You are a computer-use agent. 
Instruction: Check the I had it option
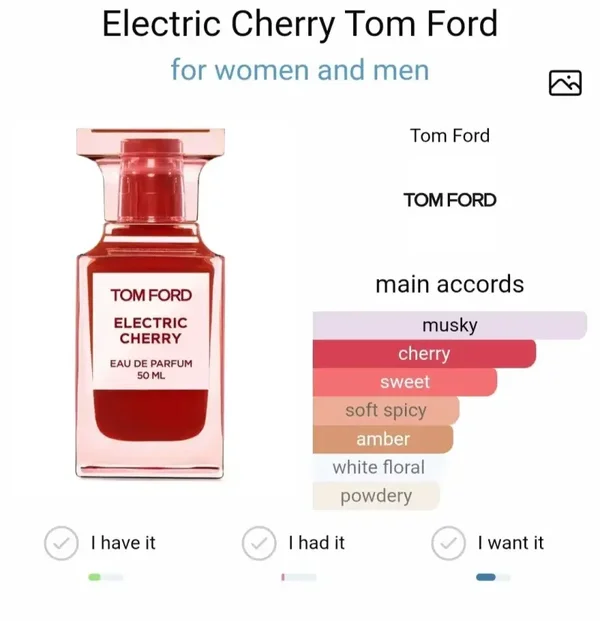(259, 543)
